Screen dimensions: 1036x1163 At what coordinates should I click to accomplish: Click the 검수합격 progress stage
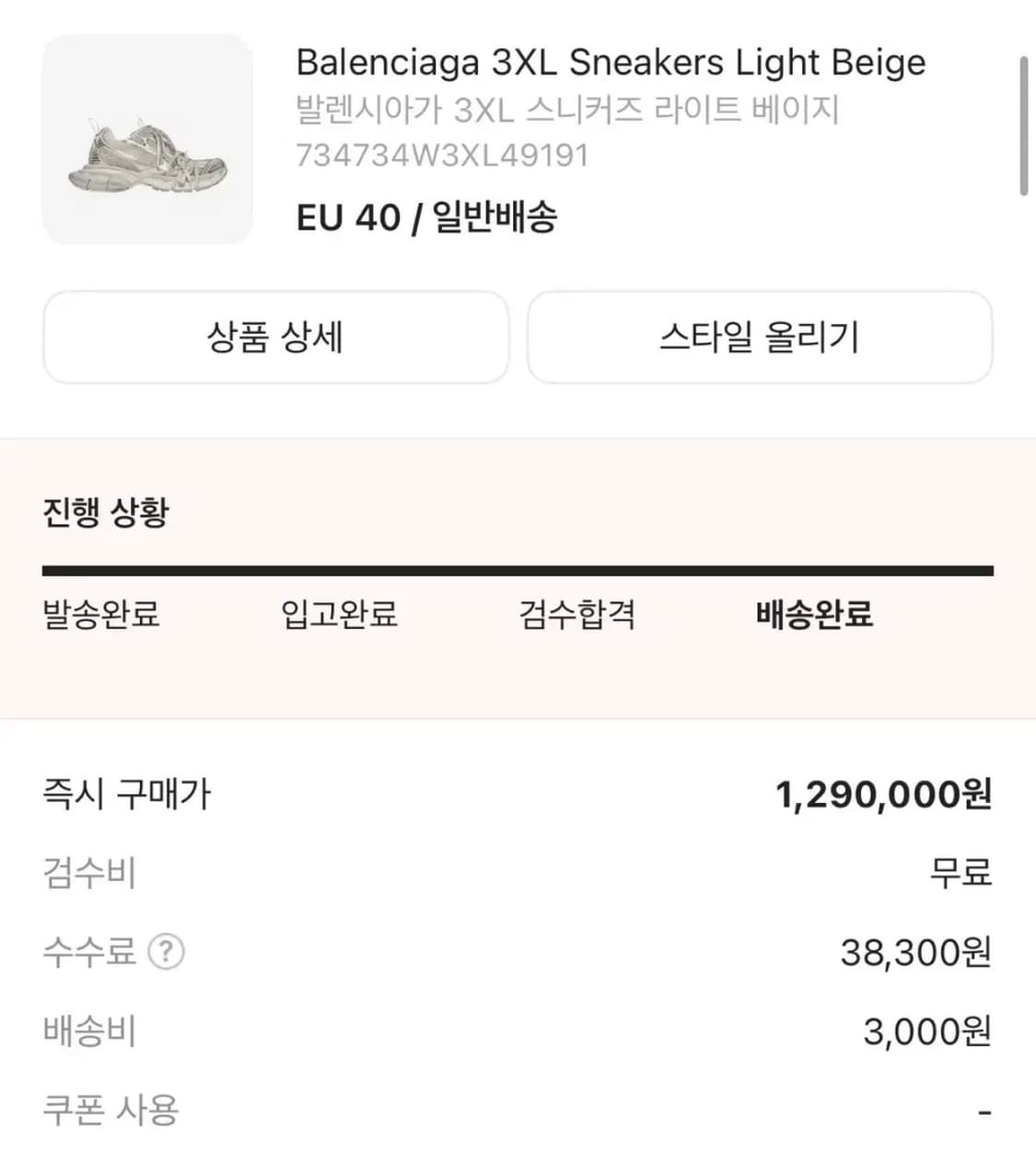pos(577,615)
